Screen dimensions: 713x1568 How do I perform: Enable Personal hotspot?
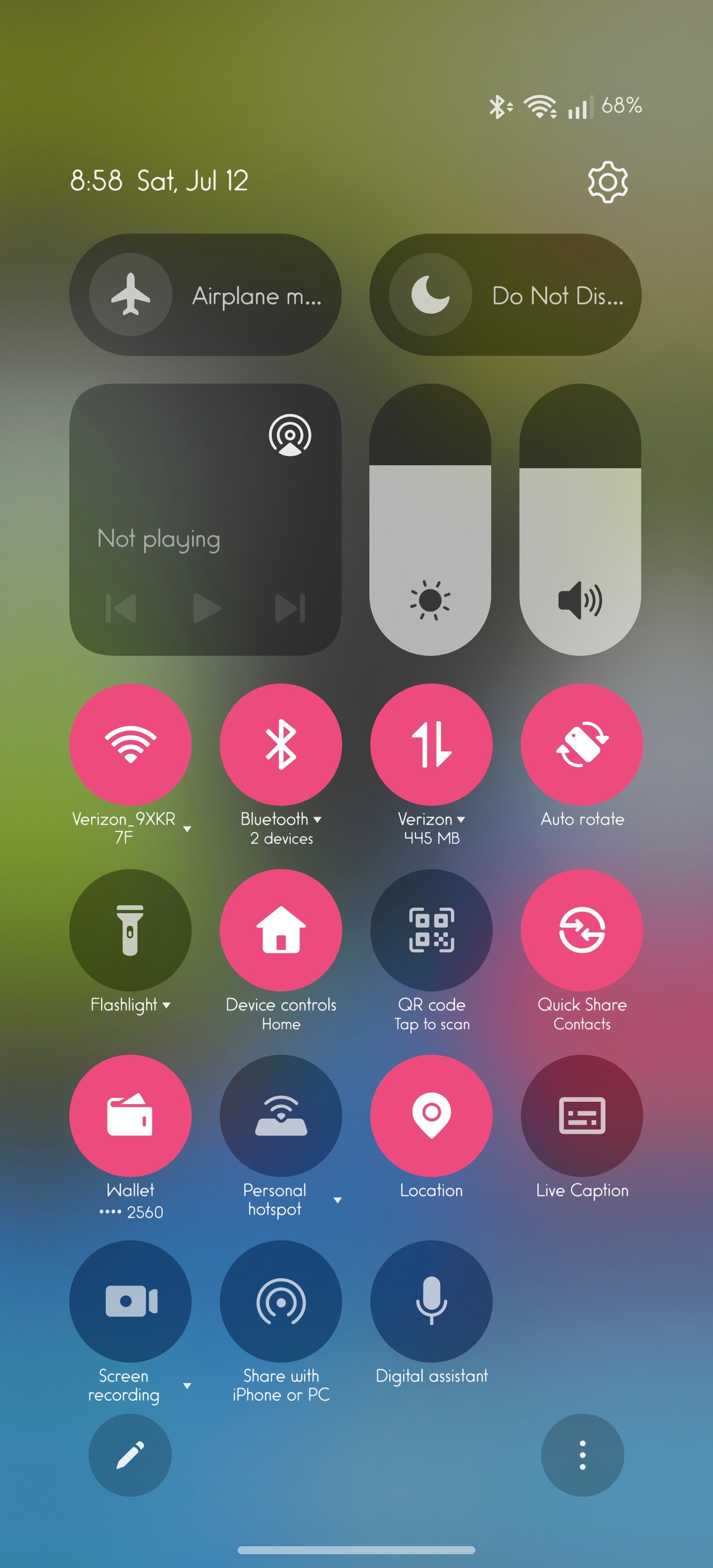(281, 1115)
